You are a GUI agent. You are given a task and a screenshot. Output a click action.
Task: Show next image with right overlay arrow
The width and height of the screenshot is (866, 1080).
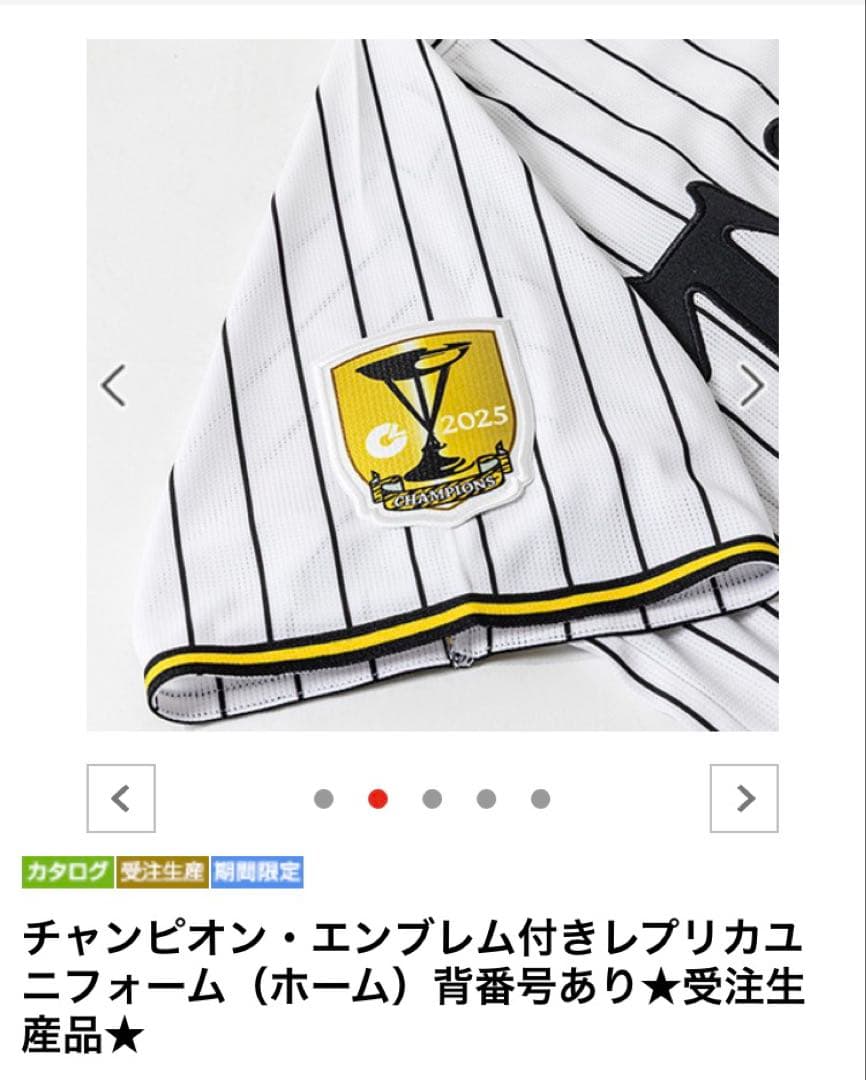click(752, 385)
